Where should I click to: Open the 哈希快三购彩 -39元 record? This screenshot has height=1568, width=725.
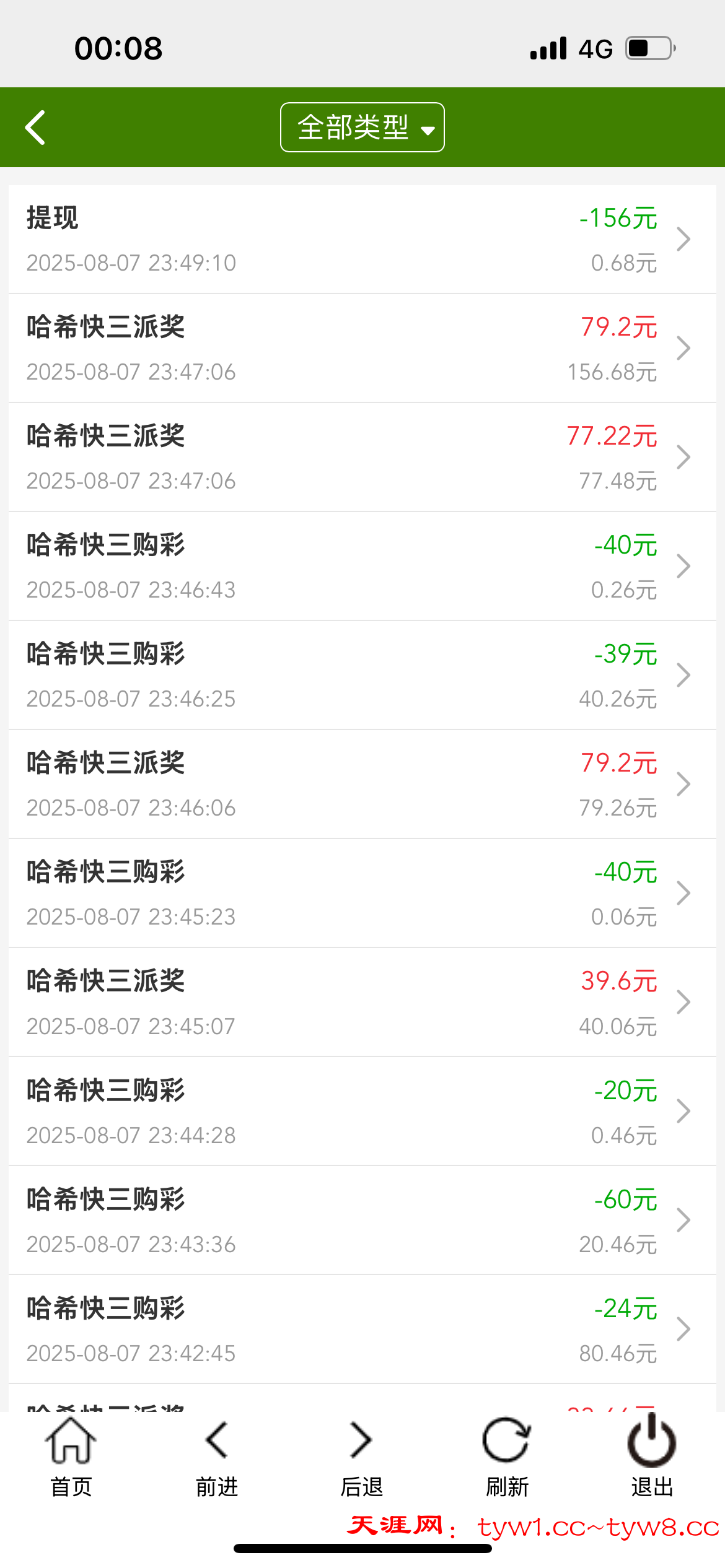point(362,676)
